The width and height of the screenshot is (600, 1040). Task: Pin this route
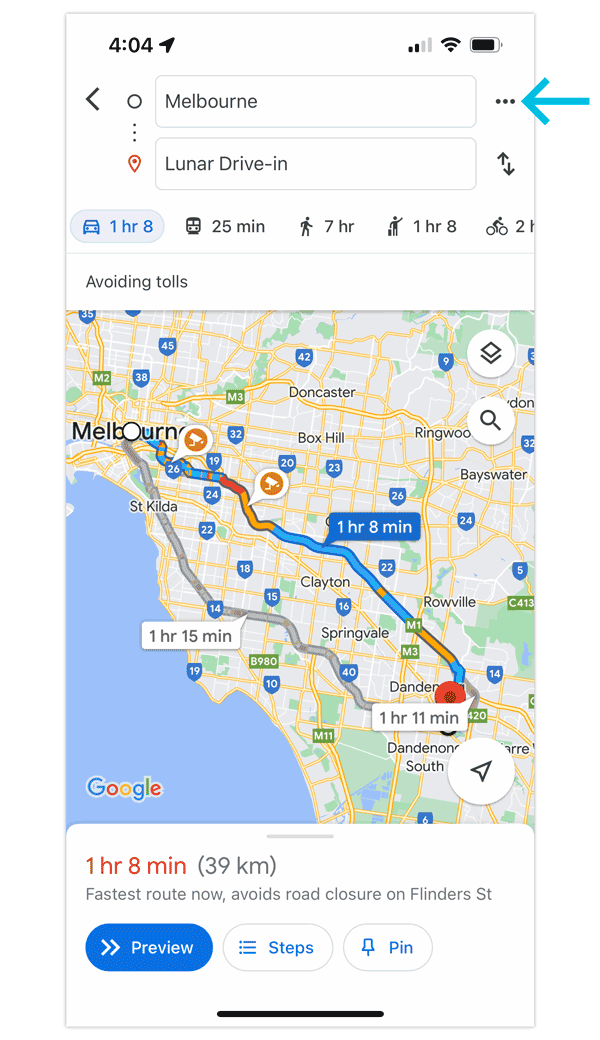click(x=388, y=947)
